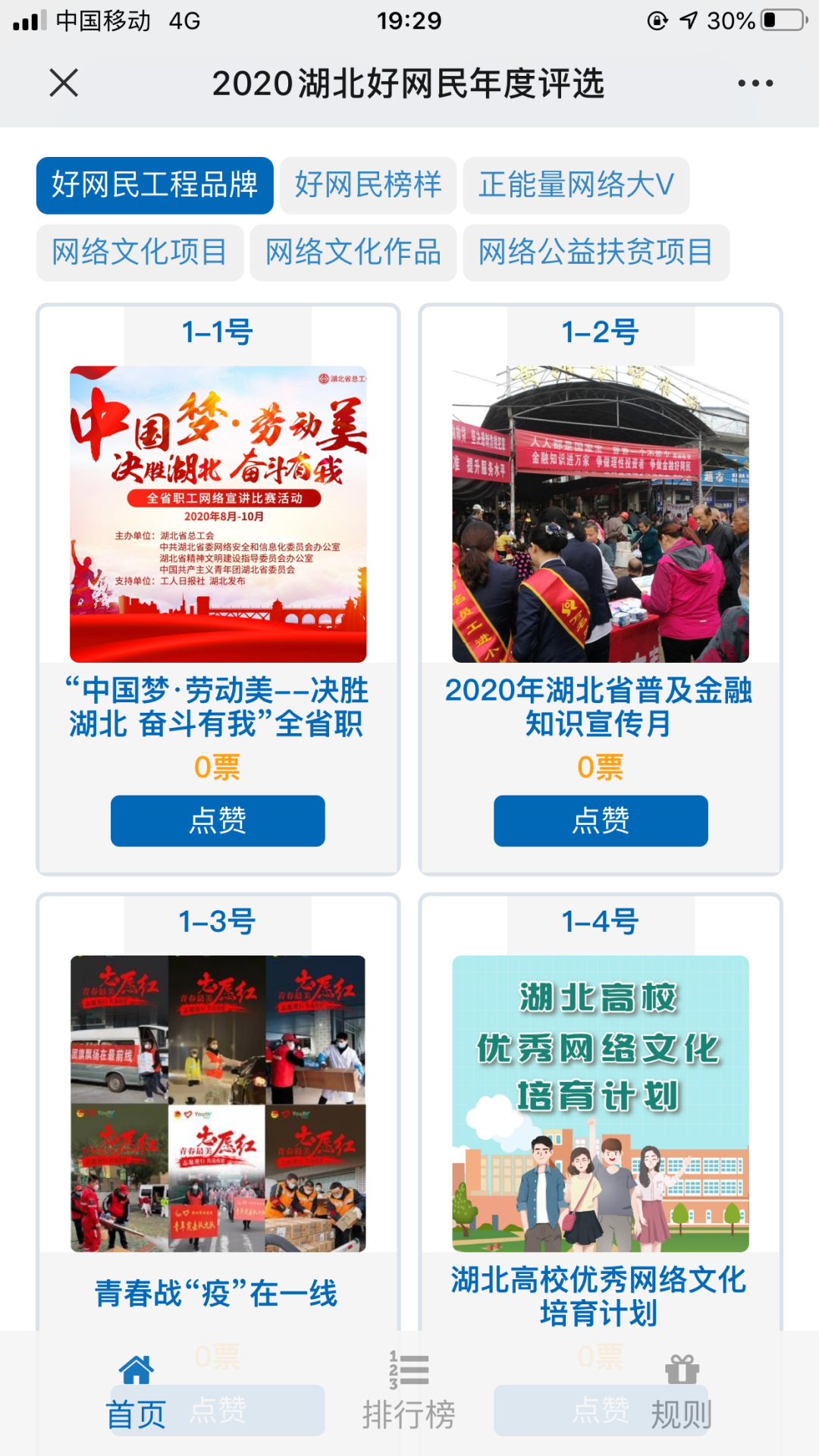
Task: Close the 2020湖北好网民年度评选 page
Action: (64, 83)
